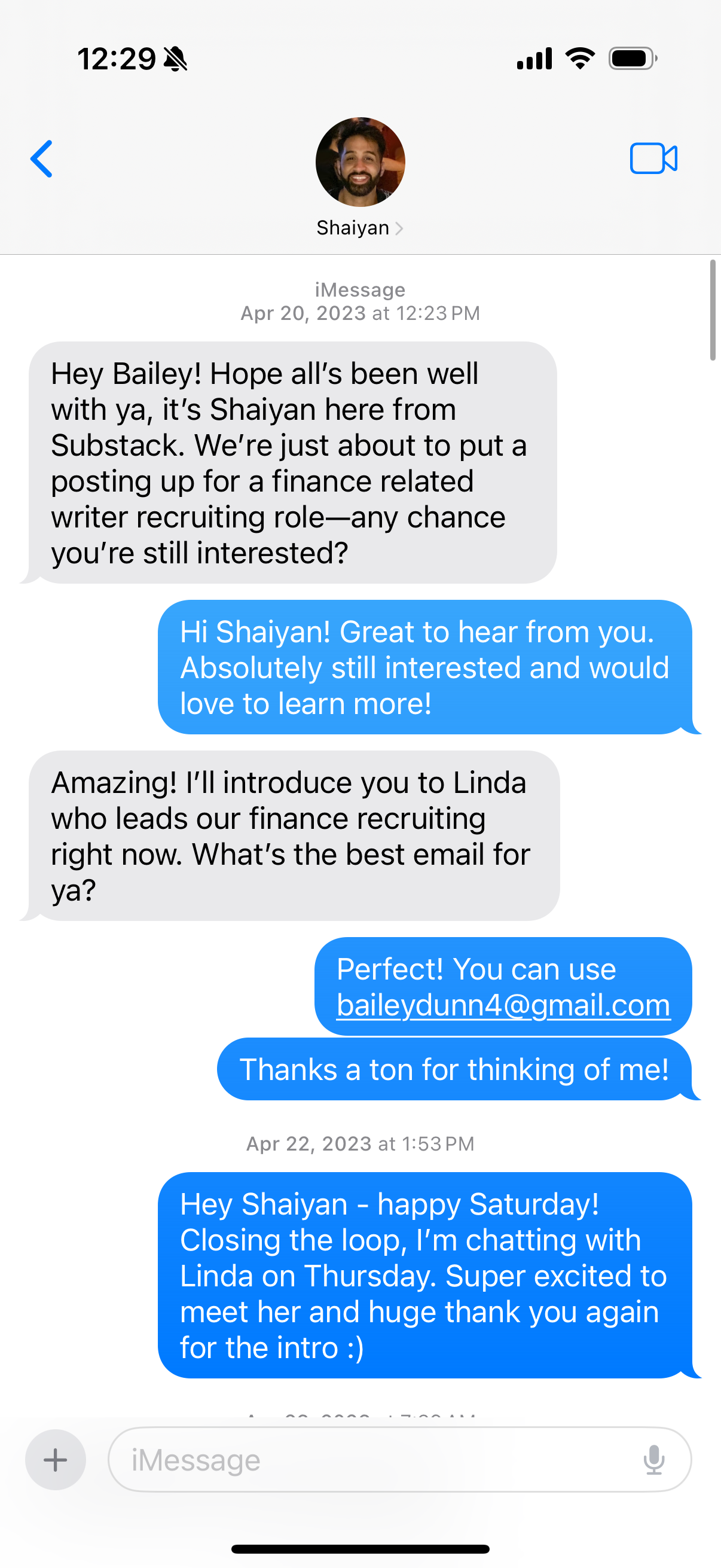Open the baileydunn4@gmail.com email link
Viewport: 721px width, 1568px height.
coord(503,1005)
